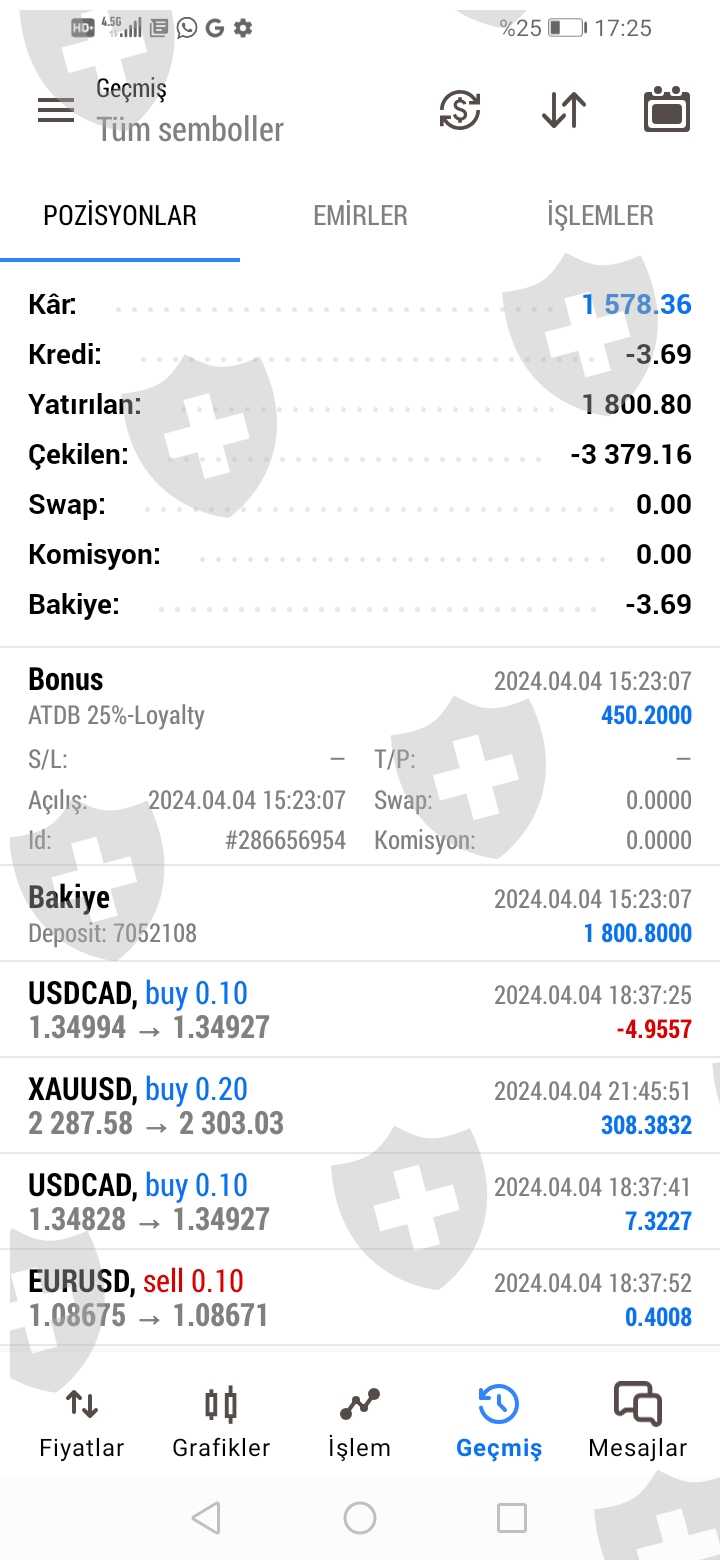This screenshot has width=720, height=1560.
Task: Collapse the Bonus ATDB 25%-Loyalty entry
Action: click(360, 698)
